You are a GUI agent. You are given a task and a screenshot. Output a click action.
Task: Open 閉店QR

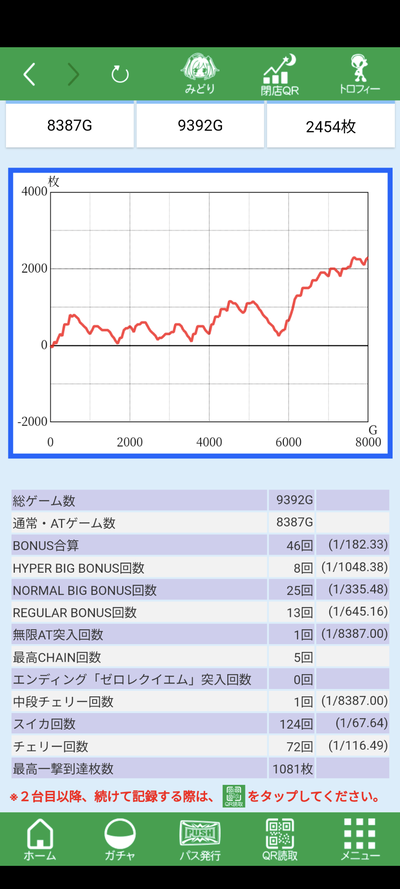coord(280,74)
